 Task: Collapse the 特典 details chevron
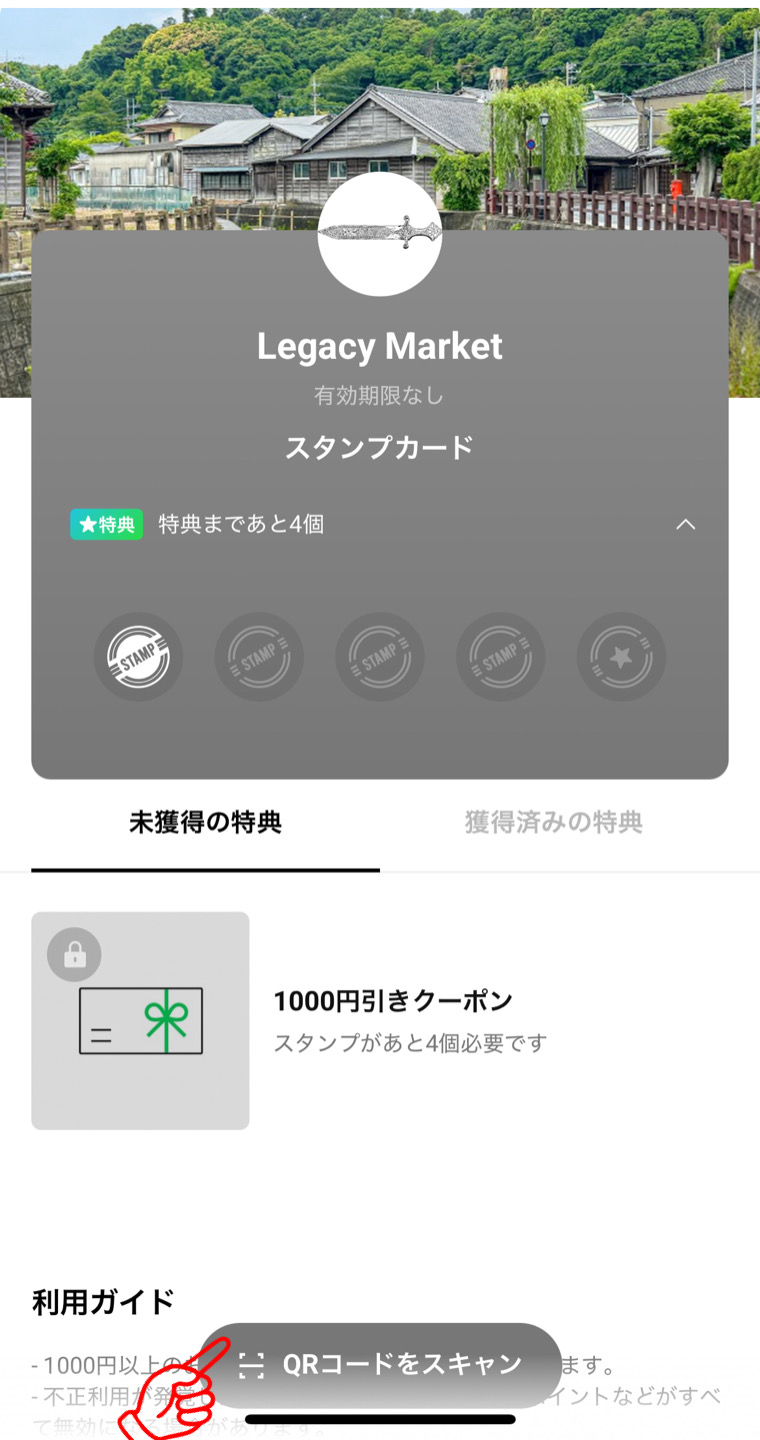click(685, 524)
